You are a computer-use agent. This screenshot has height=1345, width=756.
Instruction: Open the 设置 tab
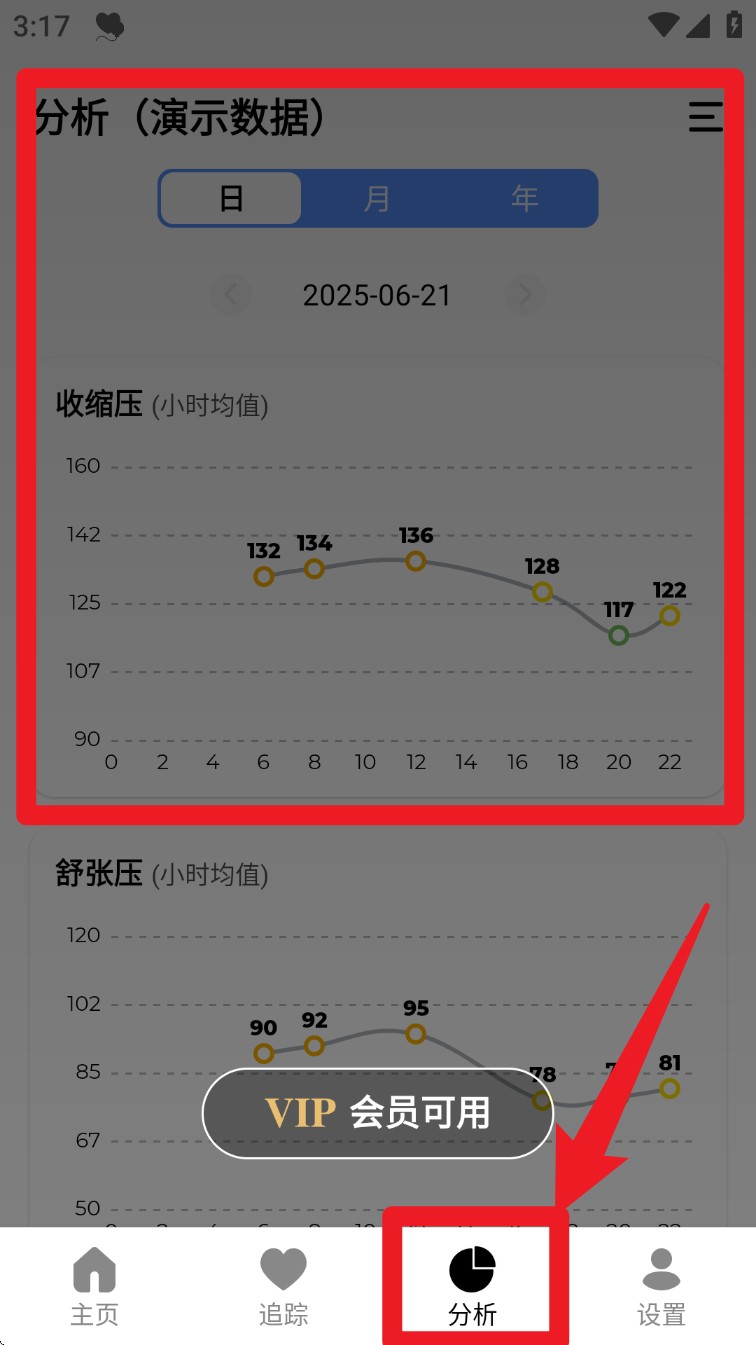tap(661, 1287)
